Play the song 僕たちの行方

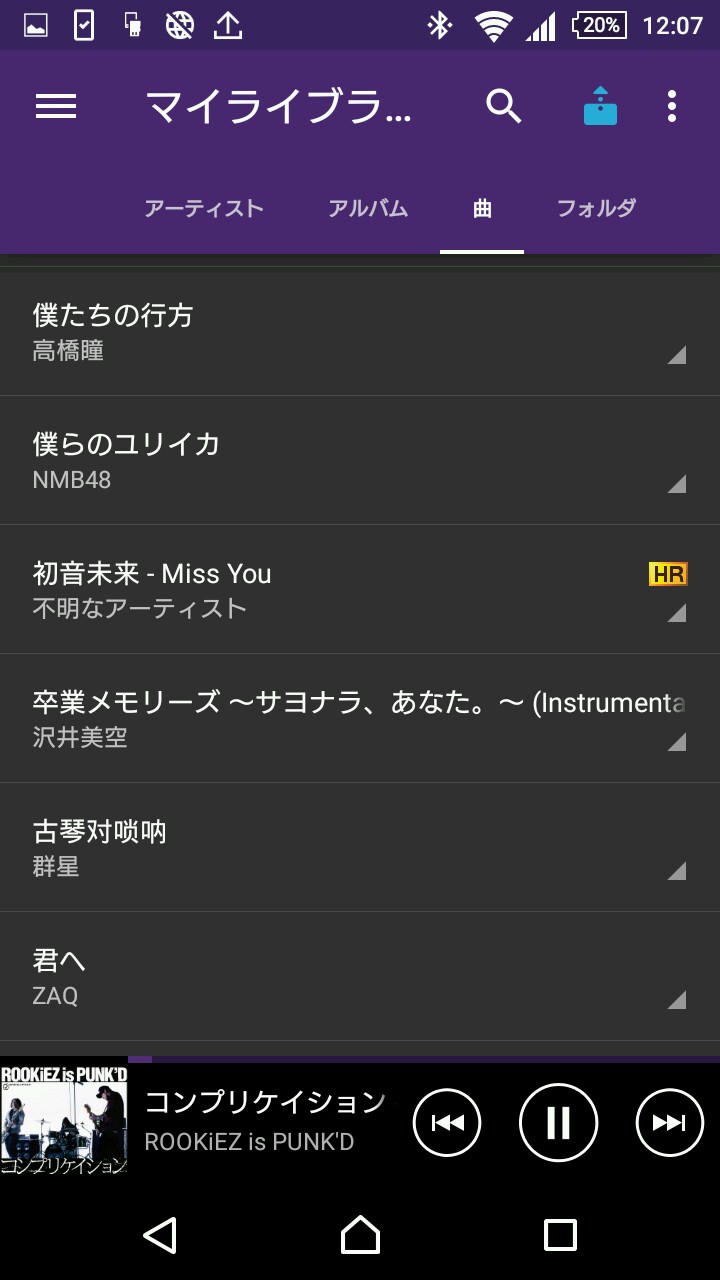[300, 332]
